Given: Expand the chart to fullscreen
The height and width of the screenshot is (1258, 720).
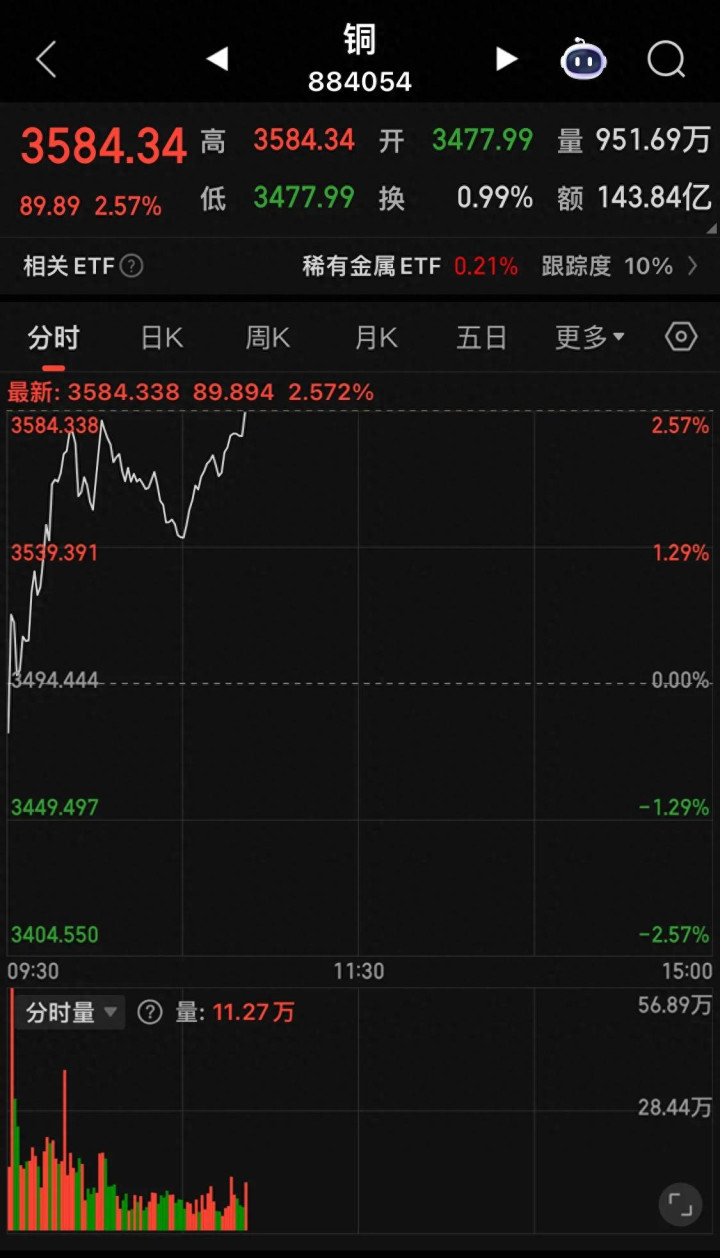Looking at the screenshot, I should point(680,1204).
